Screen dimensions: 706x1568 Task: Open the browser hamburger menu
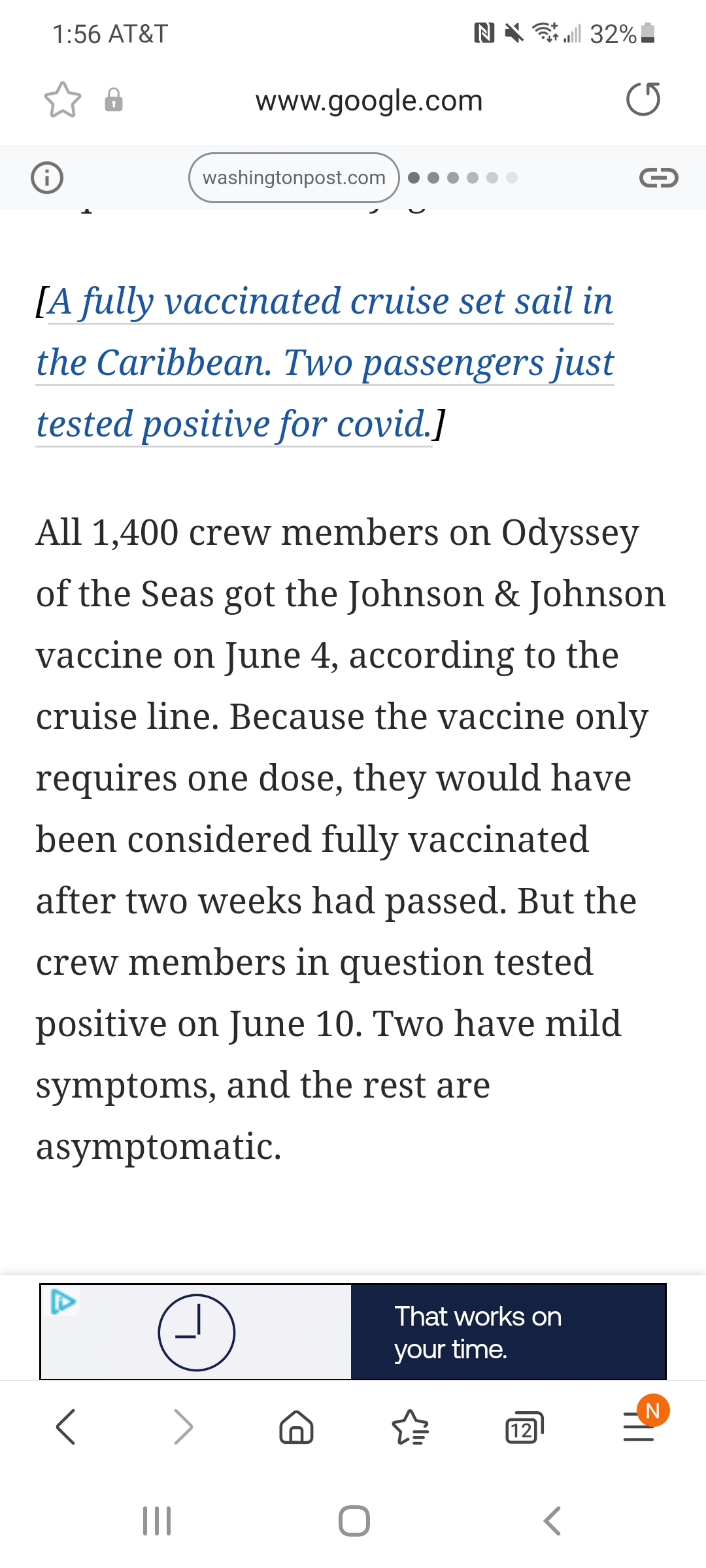[x=639, y=1427]
